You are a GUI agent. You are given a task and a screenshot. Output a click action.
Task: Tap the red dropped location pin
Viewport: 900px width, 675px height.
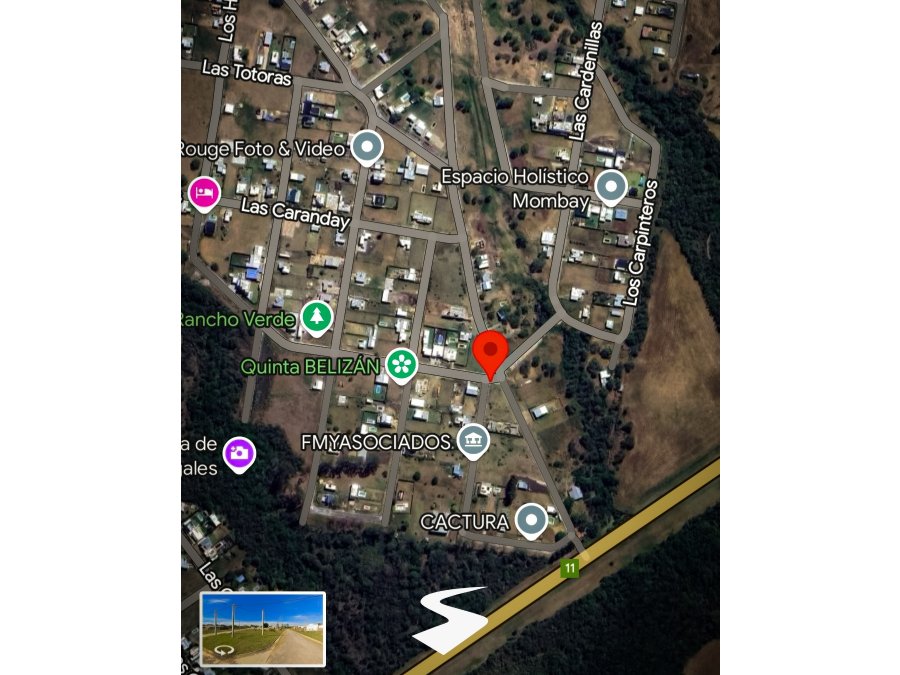pyautogui.click(x=490, y=354)
